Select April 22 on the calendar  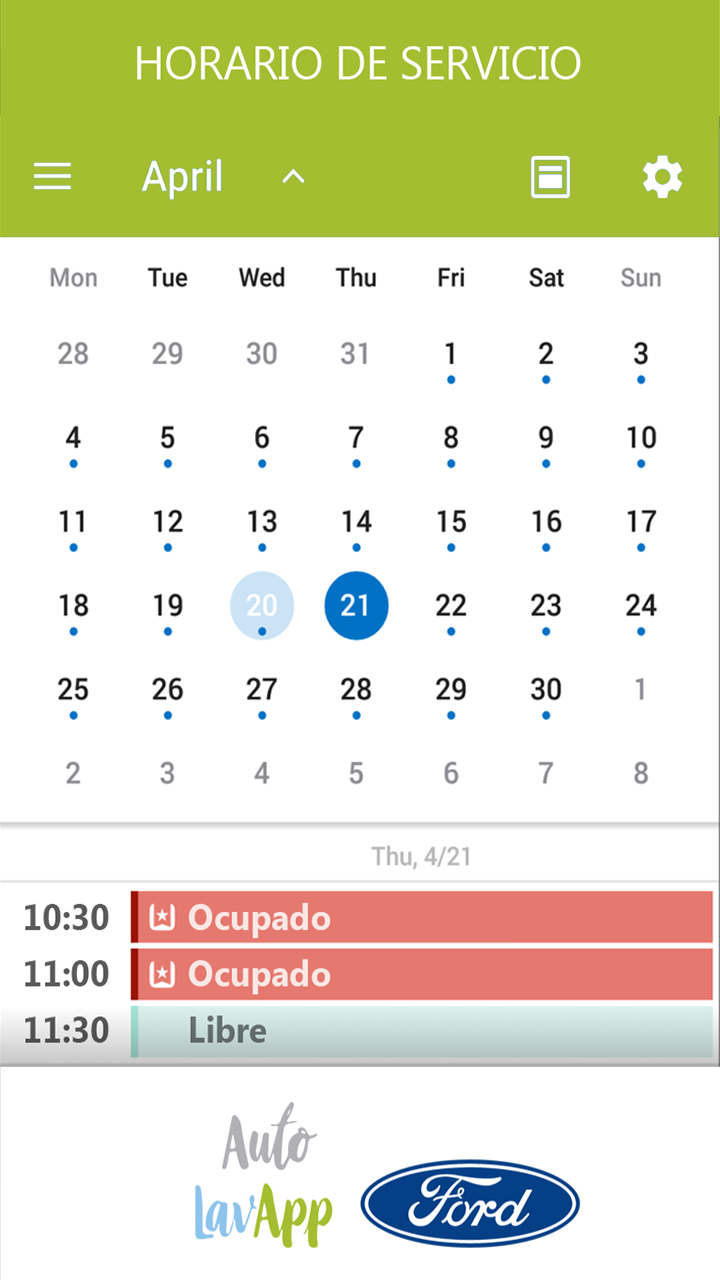451,605
